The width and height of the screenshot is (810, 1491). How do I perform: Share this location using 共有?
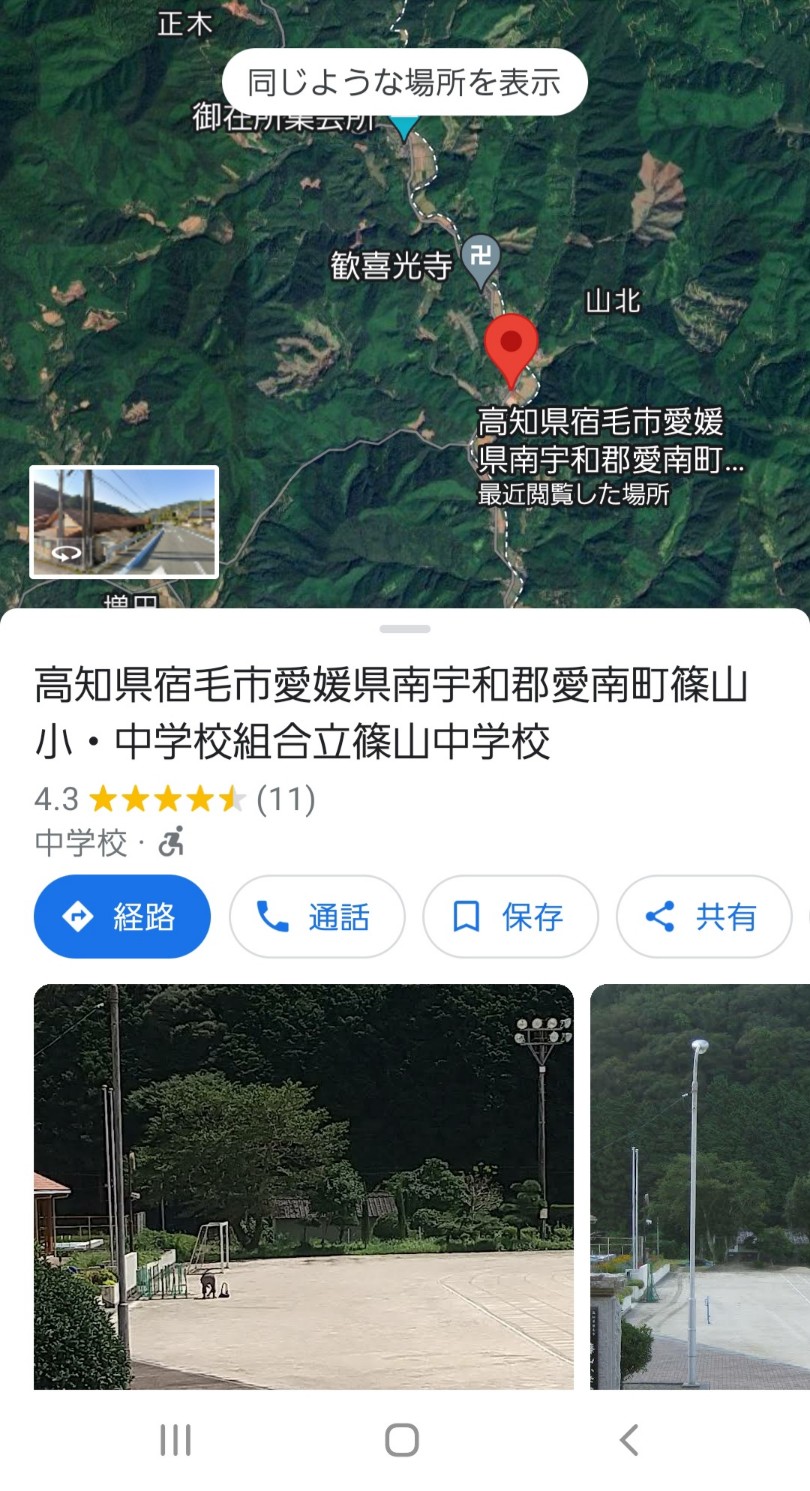point(703,917)
